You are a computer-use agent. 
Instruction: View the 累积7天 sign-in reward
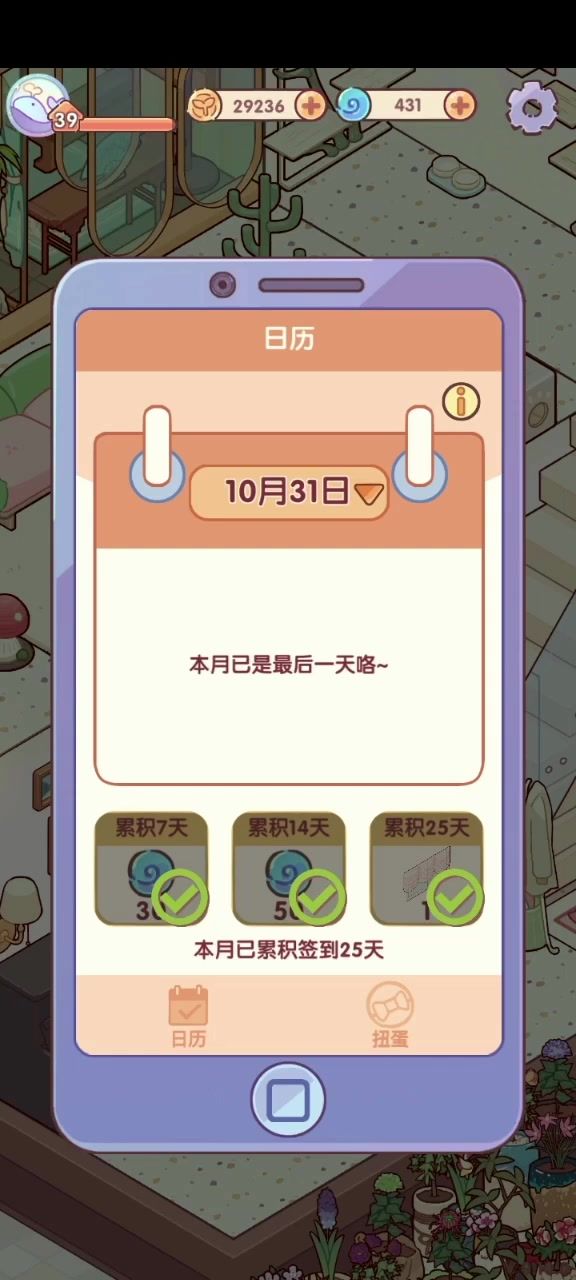coord(152,868)
